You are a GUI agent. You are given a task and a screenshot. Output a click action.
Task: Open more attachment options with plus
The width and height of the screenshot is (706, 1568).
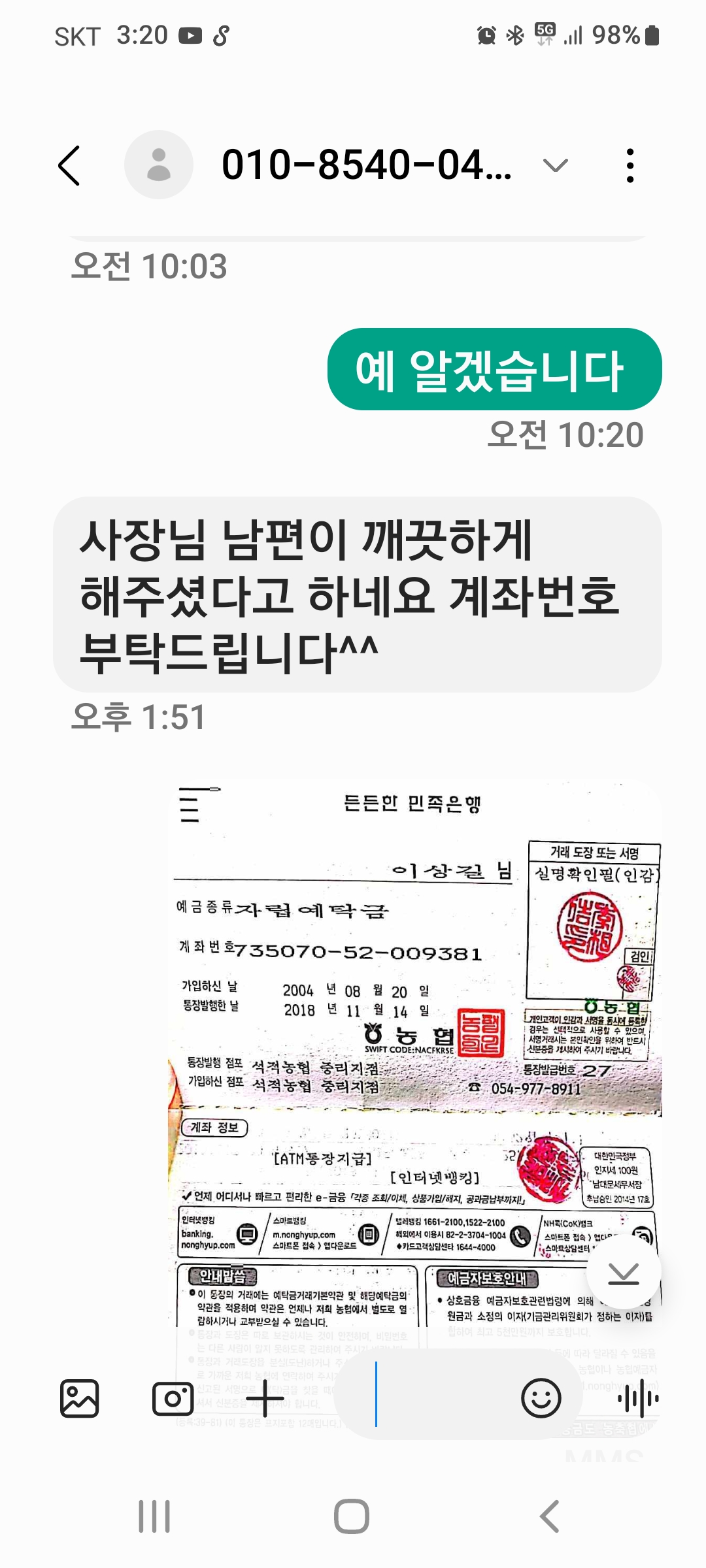[x=265, y=1399]
